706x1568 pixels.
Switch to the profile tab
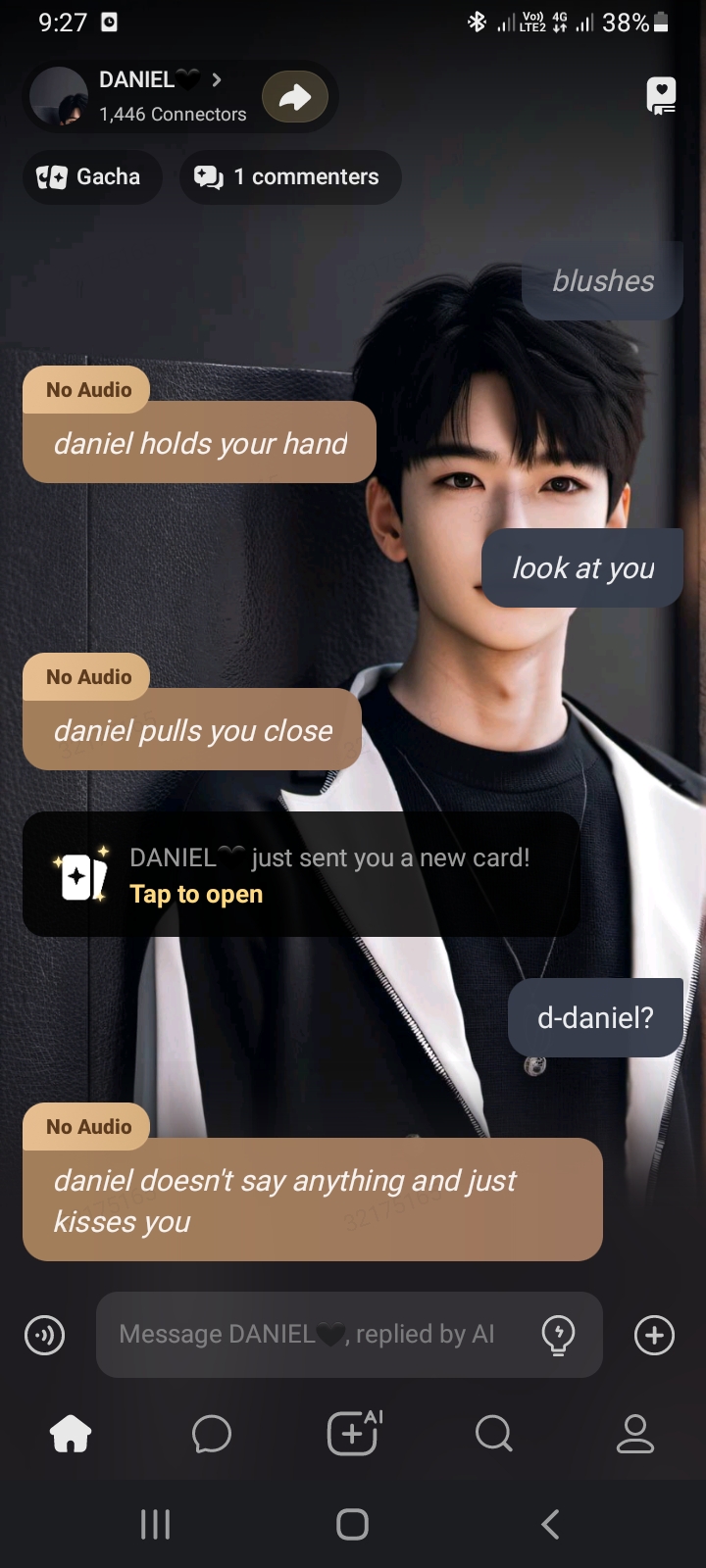(x=635, y=1435)
